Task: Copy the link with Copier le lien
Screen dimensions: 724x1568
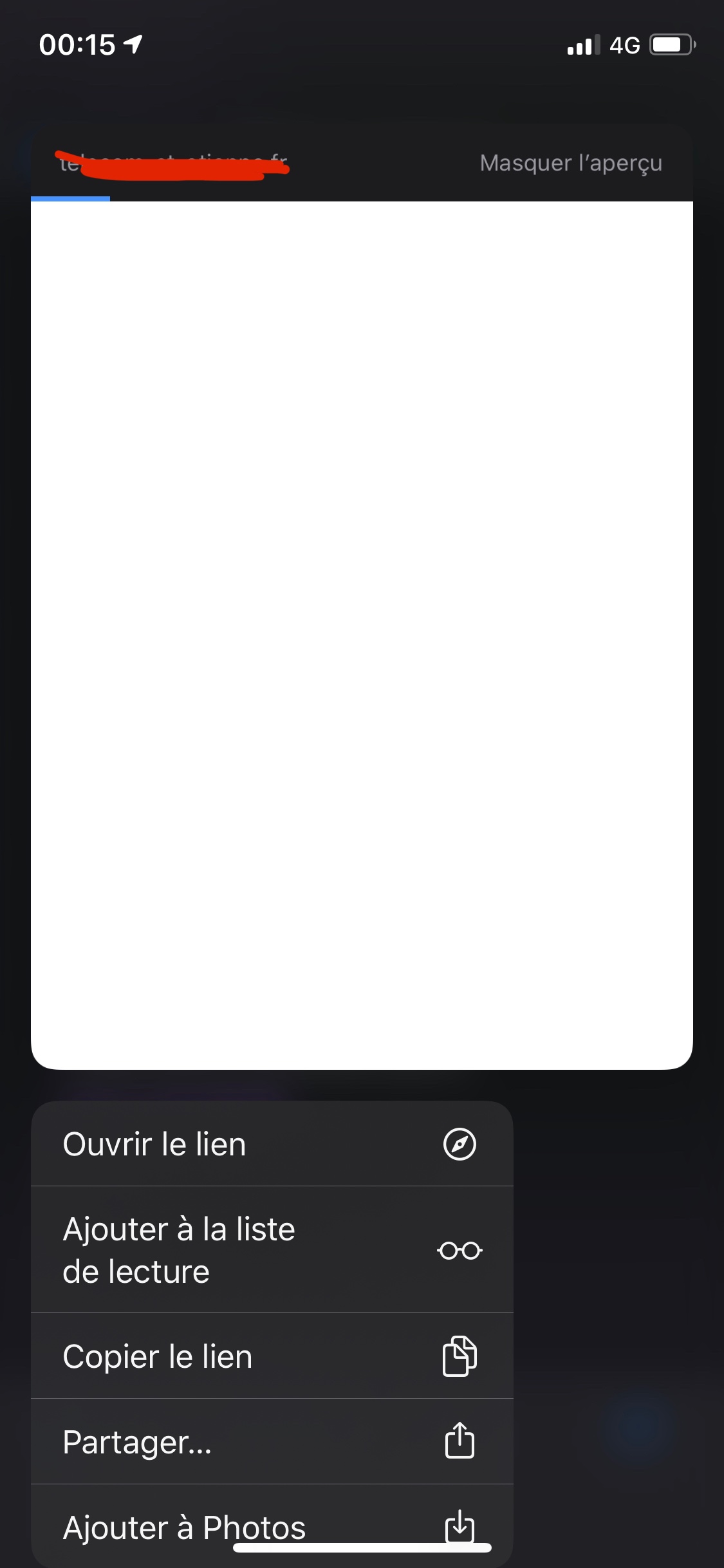Action: click(x=272, y=1357)
